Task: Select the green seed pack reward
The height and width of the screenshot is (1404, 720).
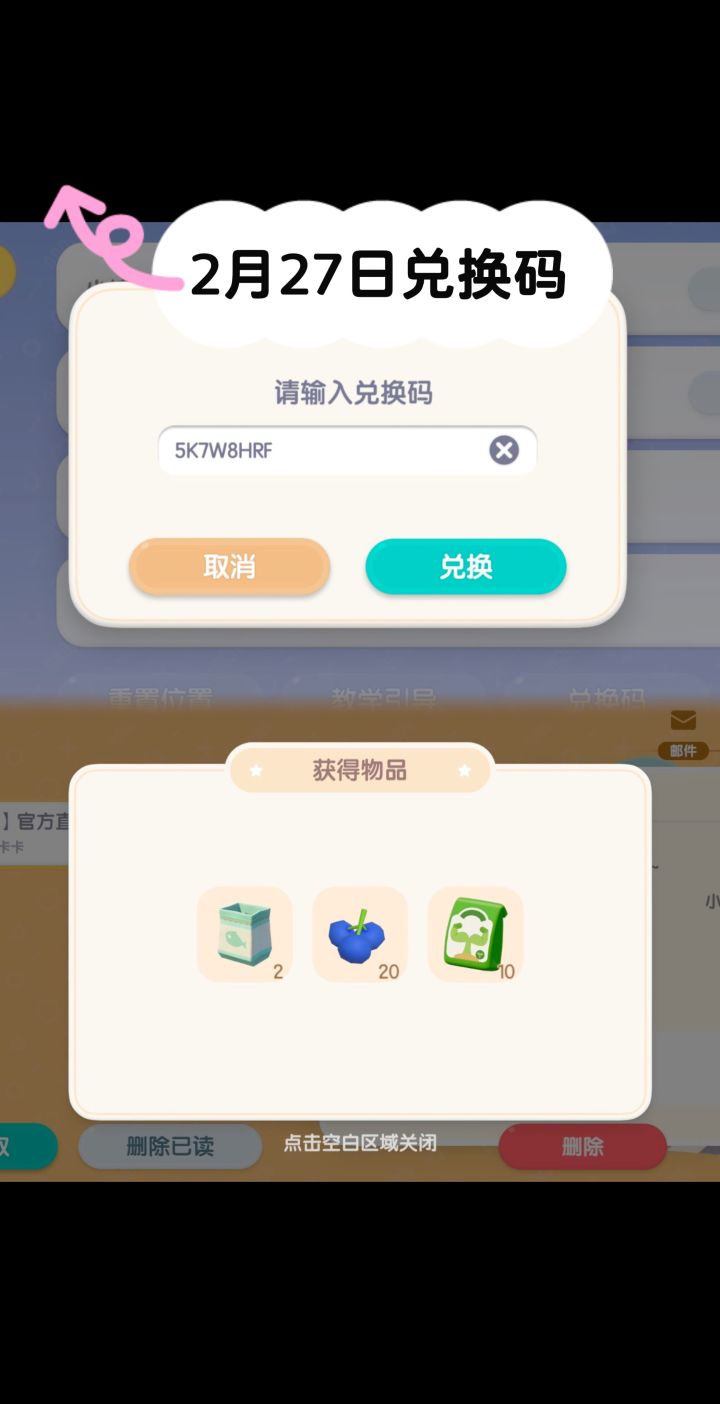Action: 475,932
